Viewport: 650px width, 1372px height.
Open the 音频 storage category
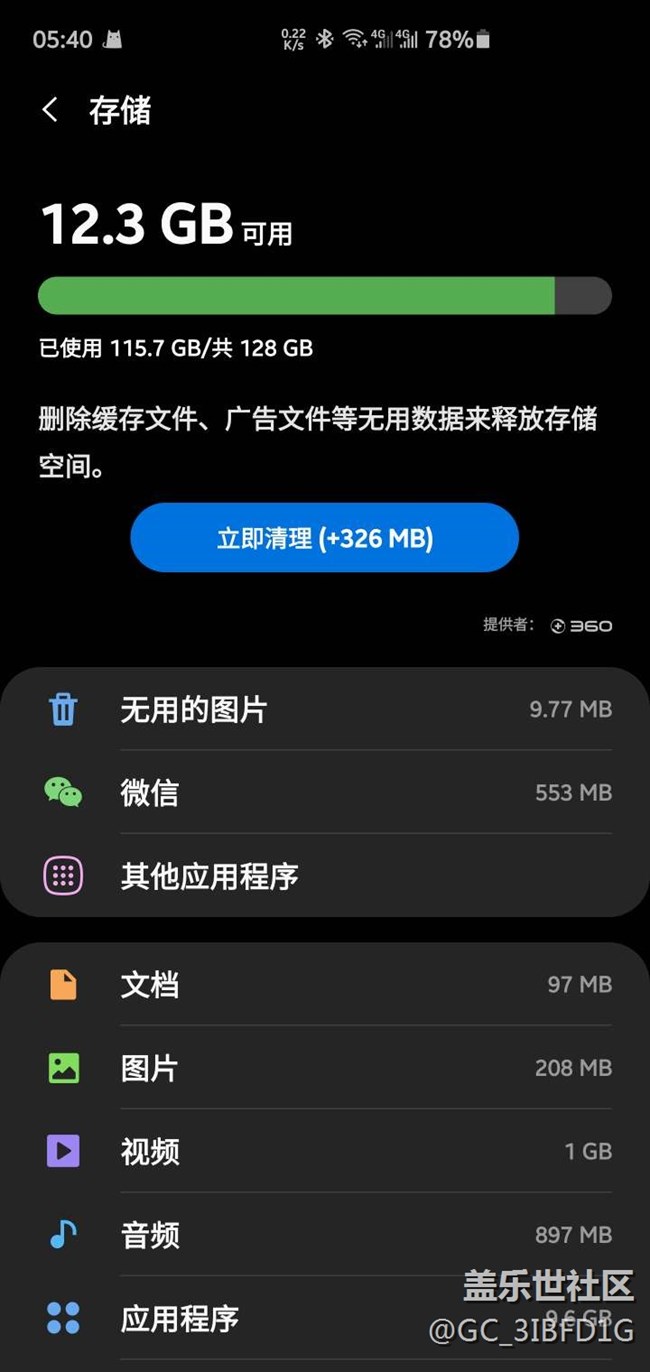pyautogui.click(x=325, y=1235)
